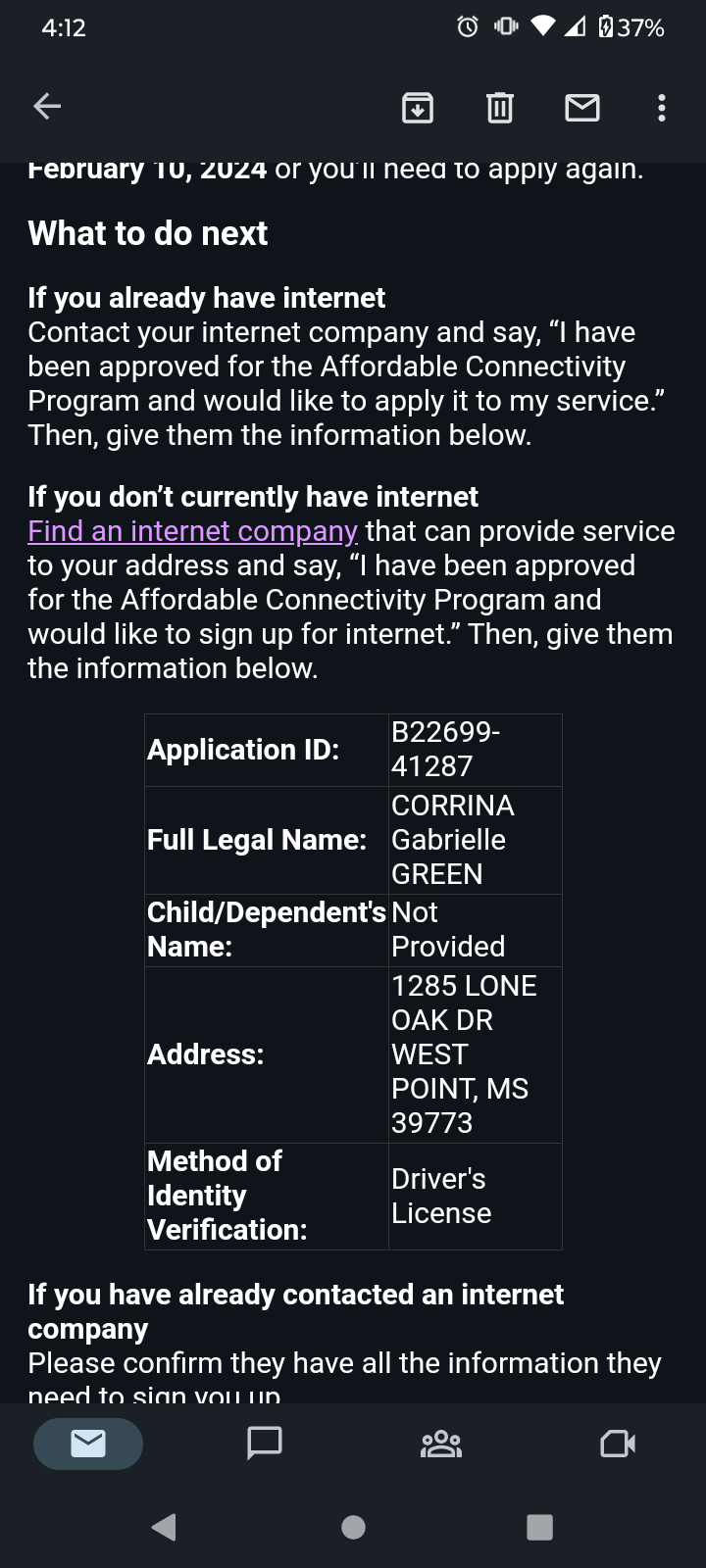Open the three-dot overflow menu
The height and width of the screenshot is (1568, 706).
(662, 107)
